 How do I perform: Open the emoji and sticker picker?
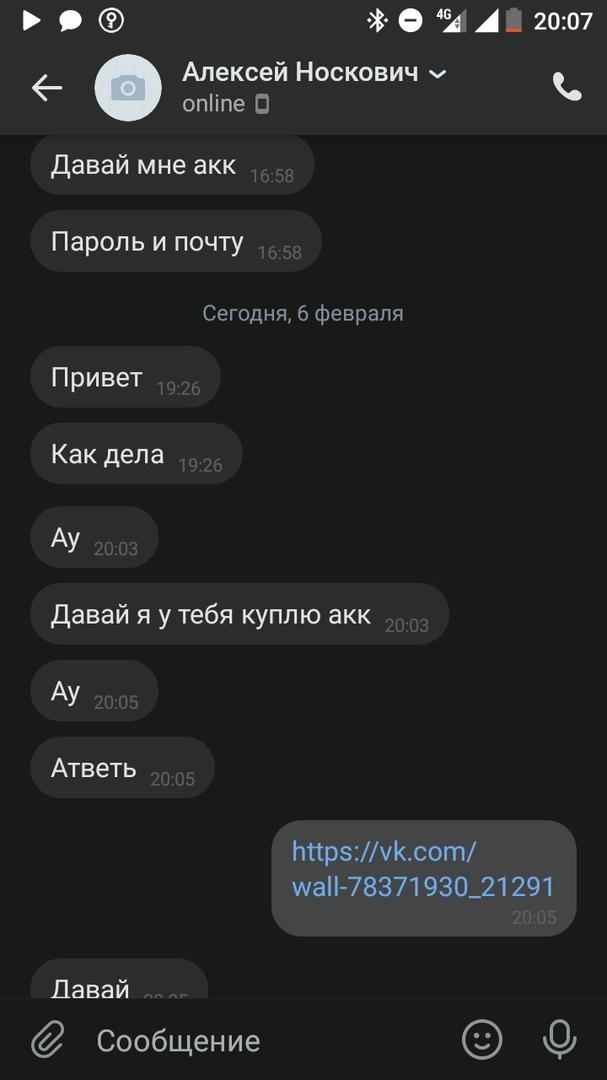[482, 1040]
